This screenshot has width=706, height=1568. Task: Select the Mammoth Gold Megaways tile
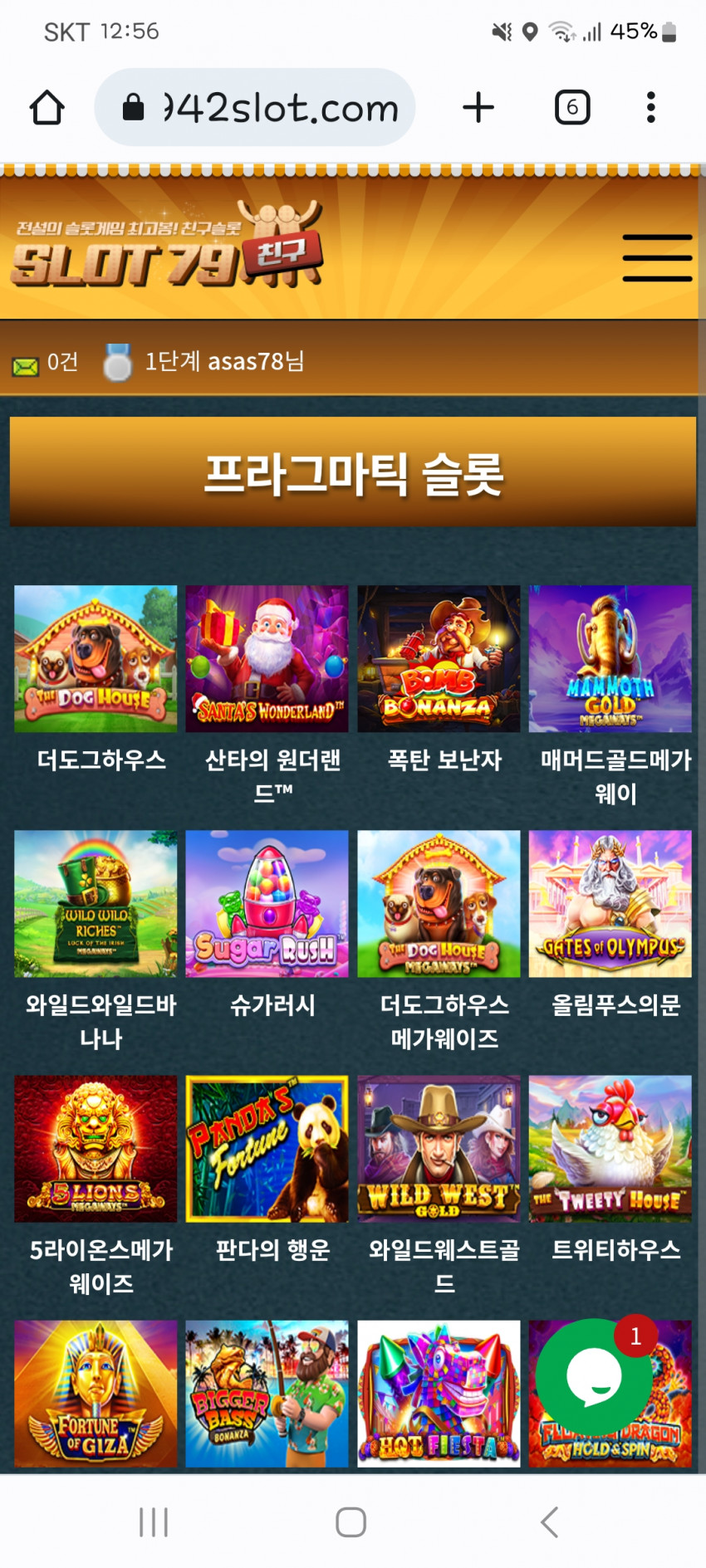(x=610, y=659)
